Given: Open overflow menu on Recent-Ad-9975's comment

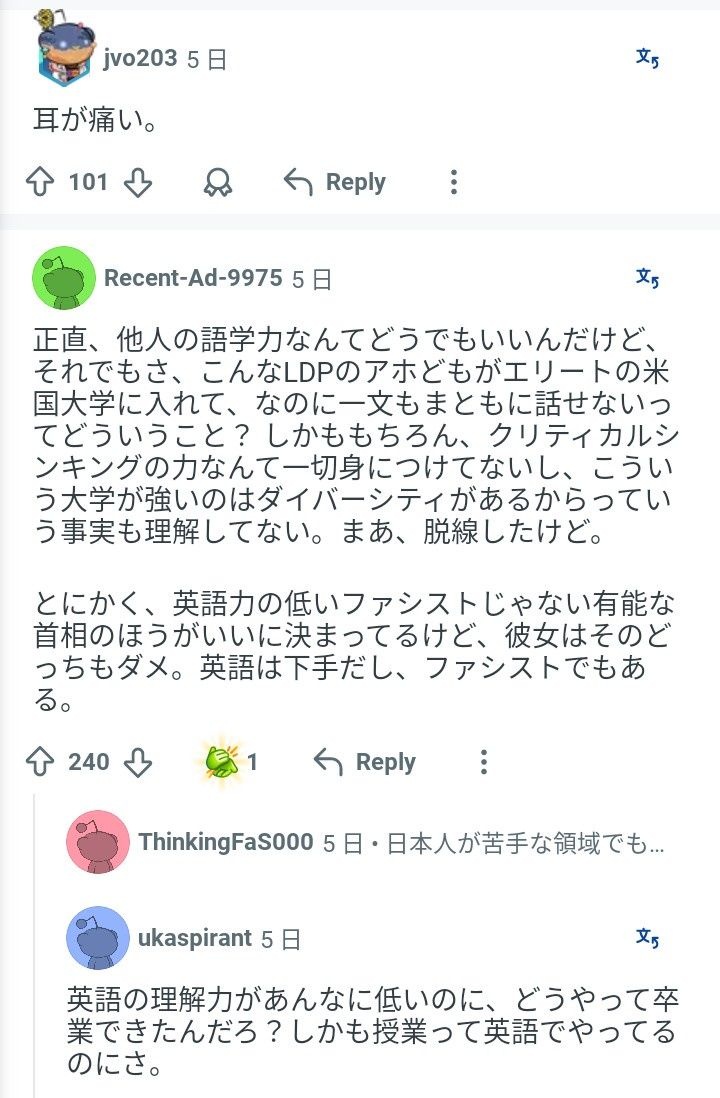Looking at the screenshot, I should [x=484, y=762].
